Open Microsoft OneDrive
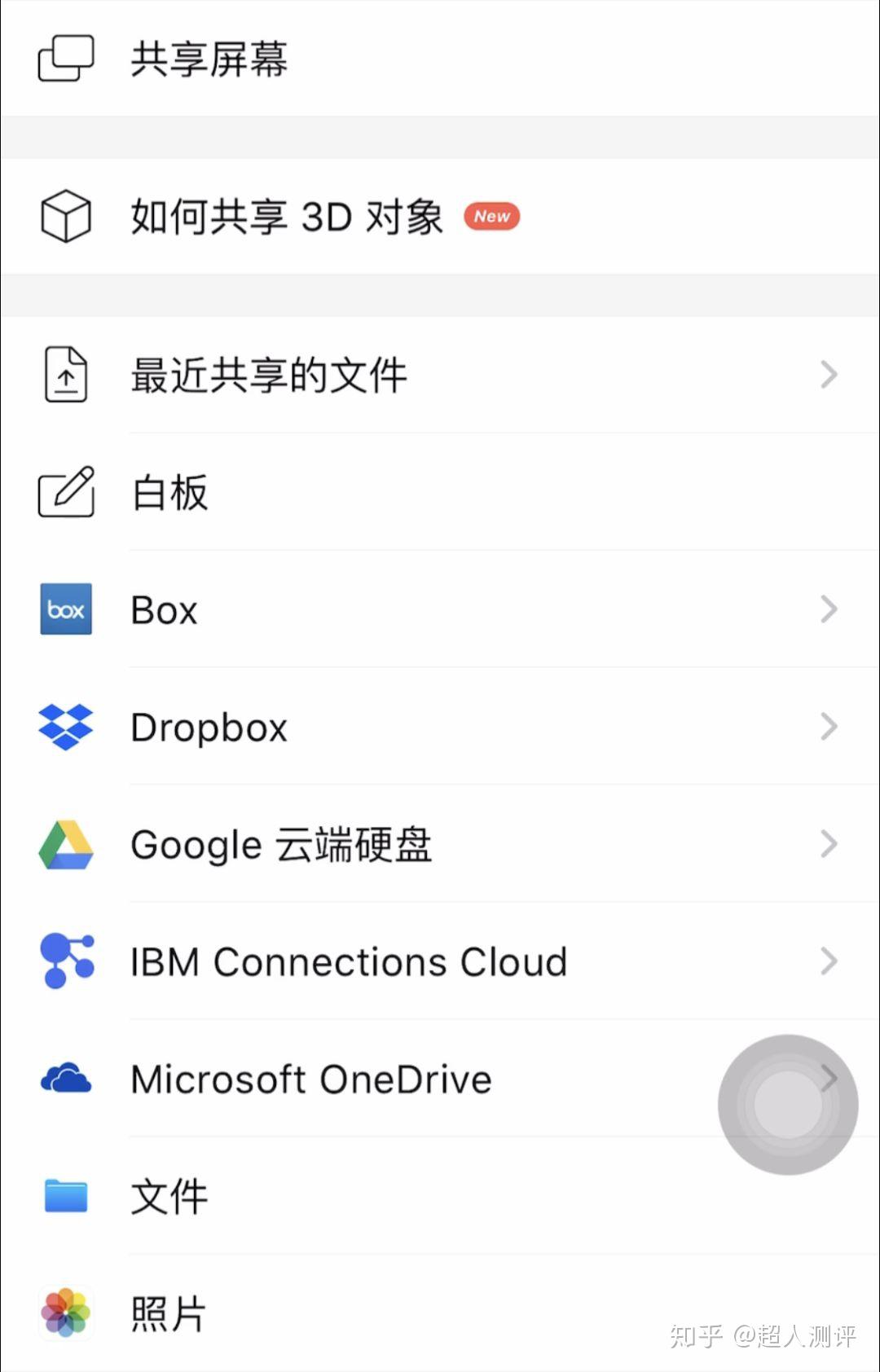 click(x=311, y=1080)
